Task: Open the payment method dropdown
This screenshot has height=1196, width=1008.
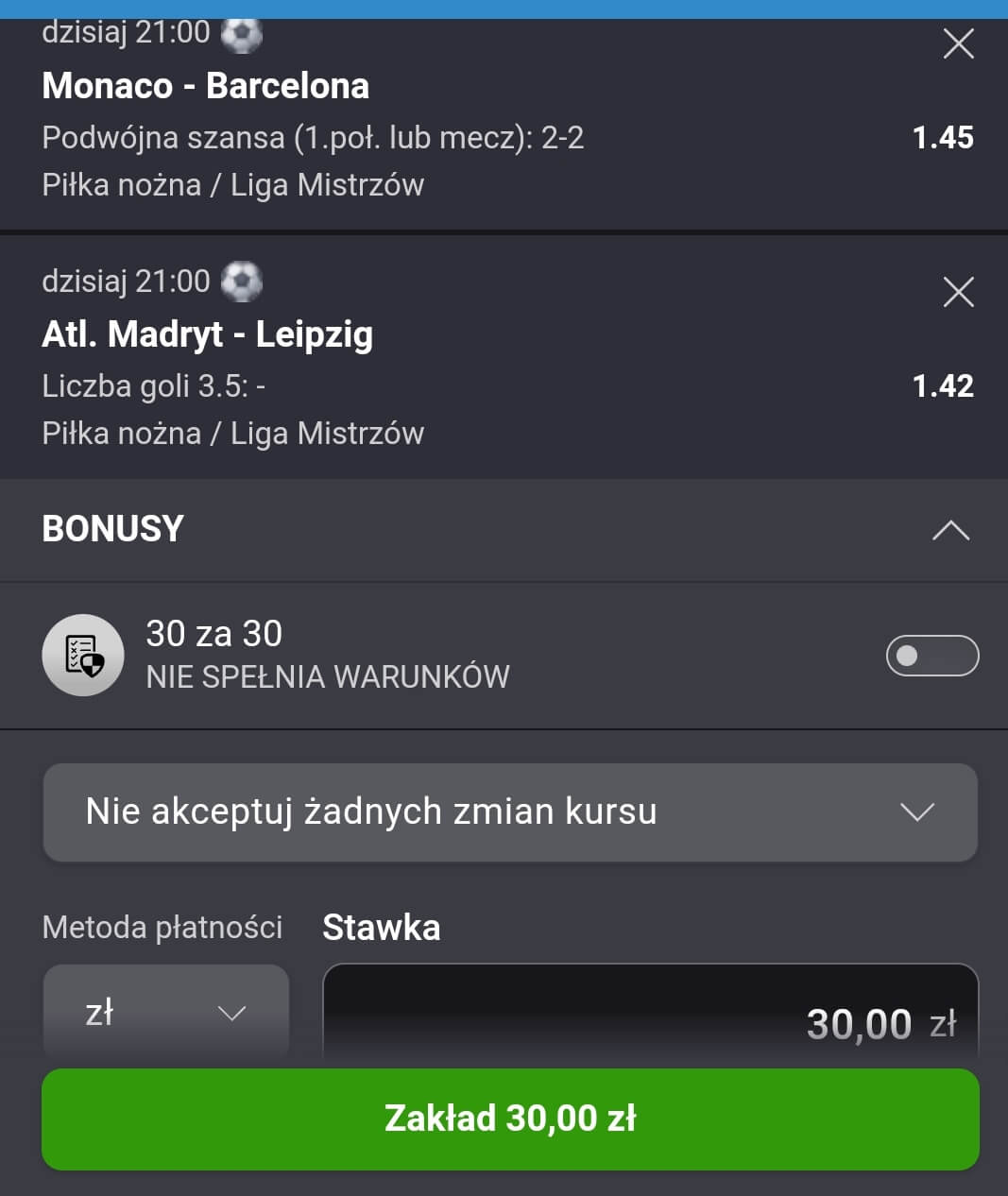Action: 165,1013
